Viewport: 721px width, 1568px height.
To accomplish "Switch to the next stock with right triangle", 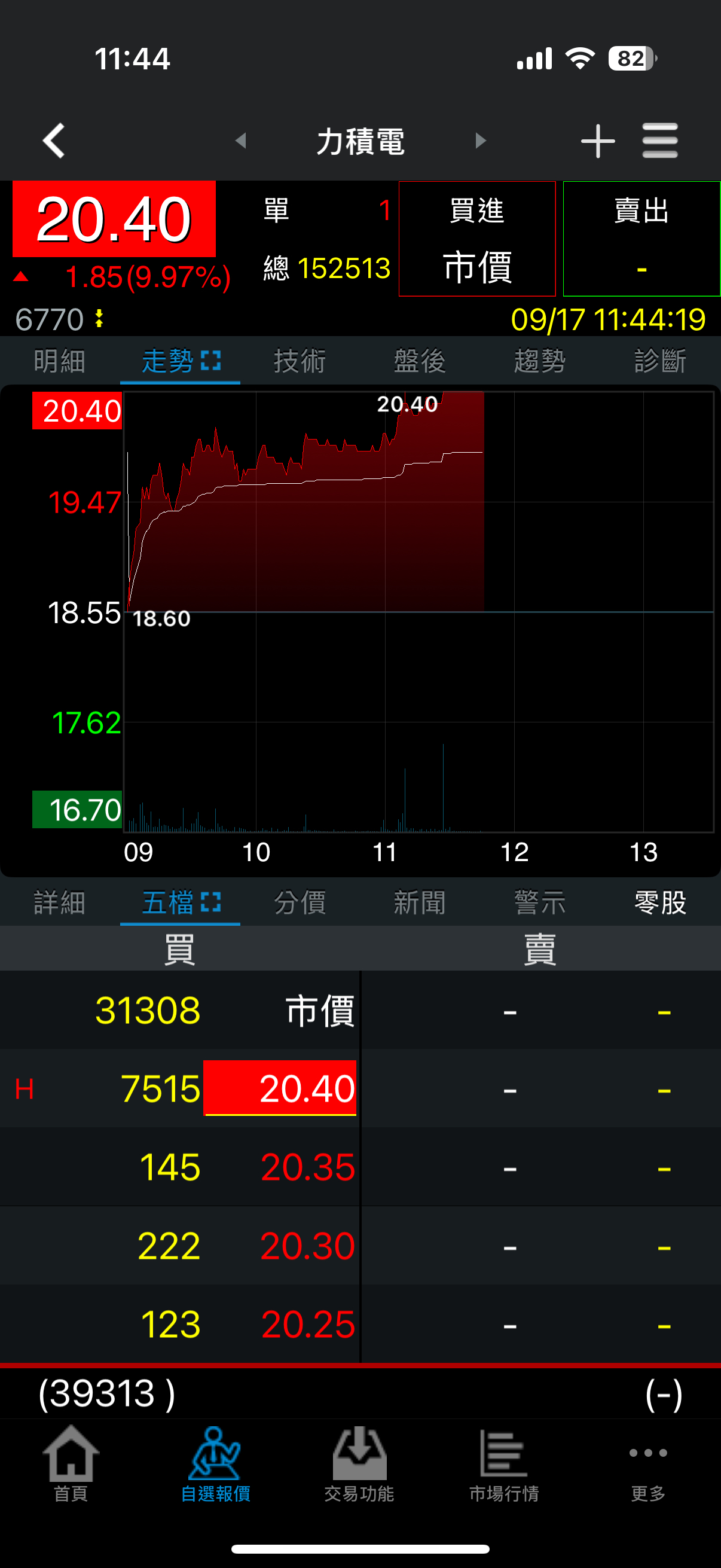I will click(480, 141).
